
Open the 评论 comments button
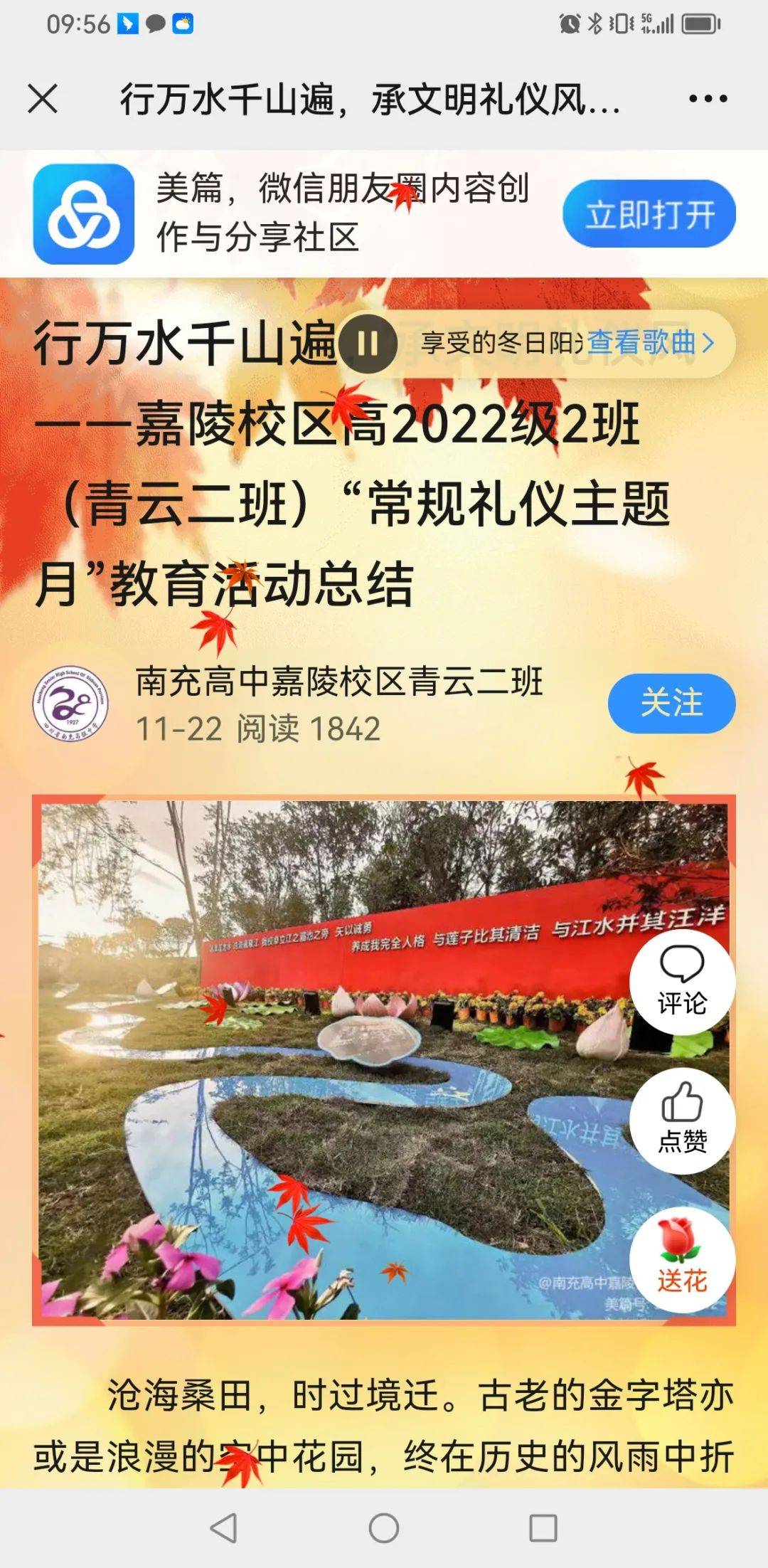pyautogui.click(x=682, y=982)
